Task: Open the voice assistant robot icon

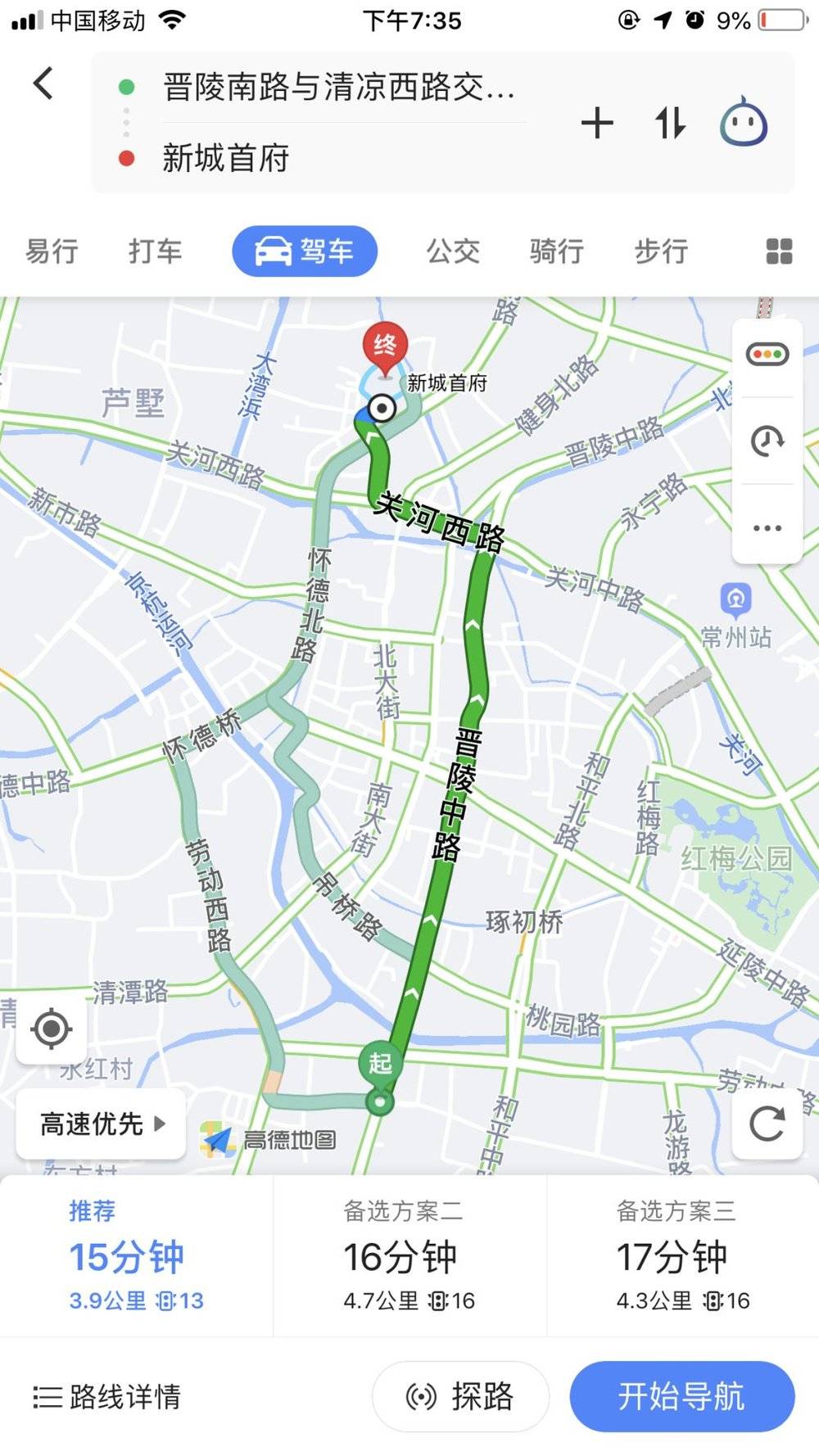Action: pyautogui.click(x=743, y=123)
